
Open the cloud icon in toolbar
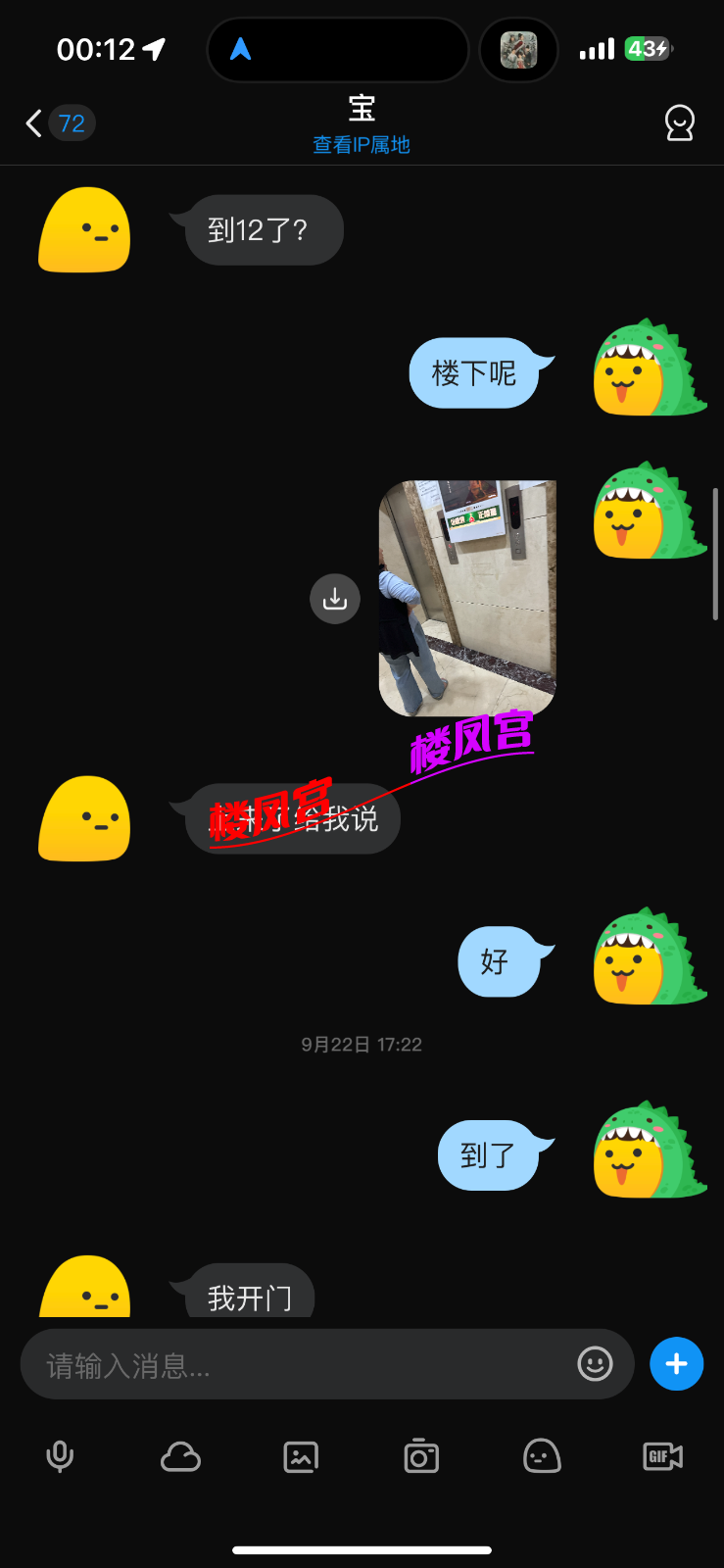tap(180, 1457)
